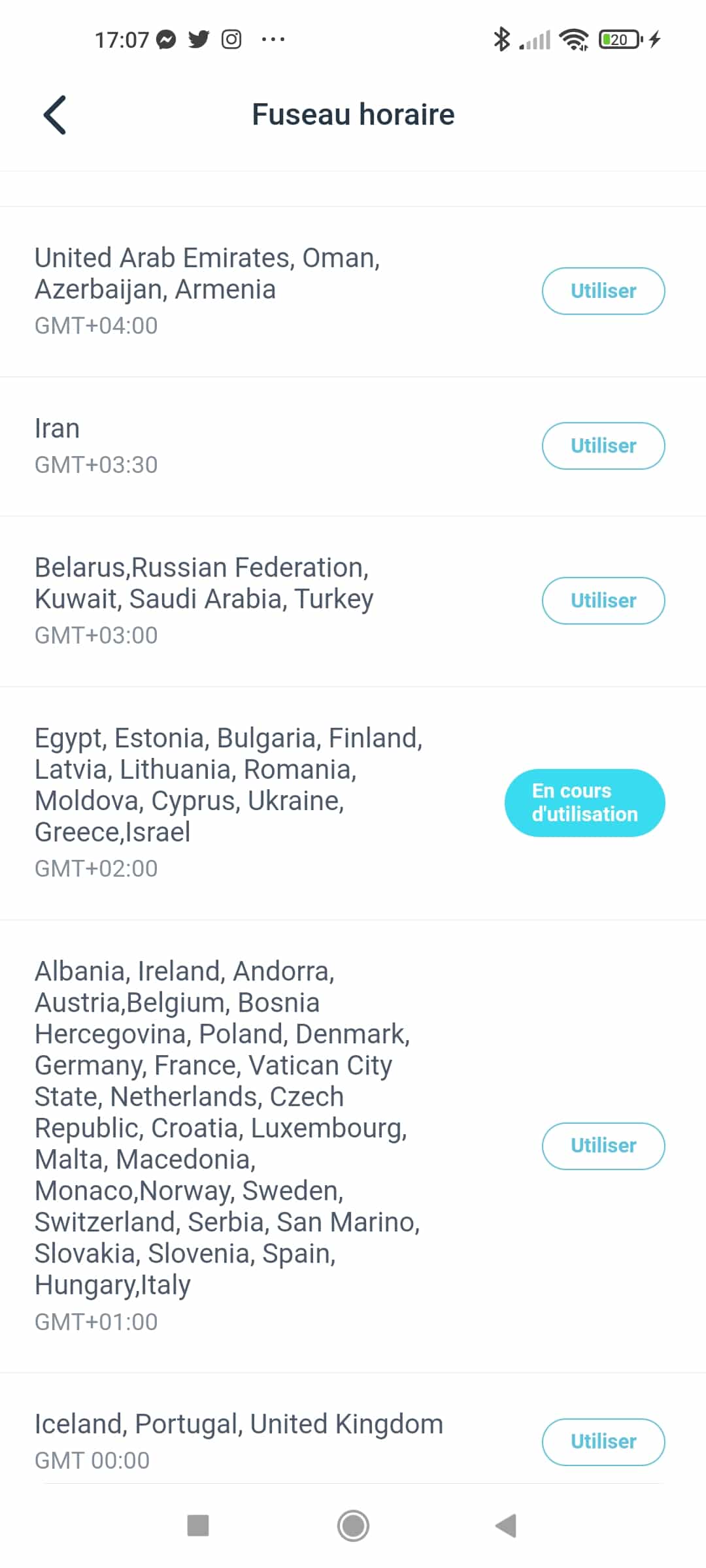Tap Utiliser for GMT+04:00 United Arab Emirates
706x1568 pixels.
pos(603,291)
